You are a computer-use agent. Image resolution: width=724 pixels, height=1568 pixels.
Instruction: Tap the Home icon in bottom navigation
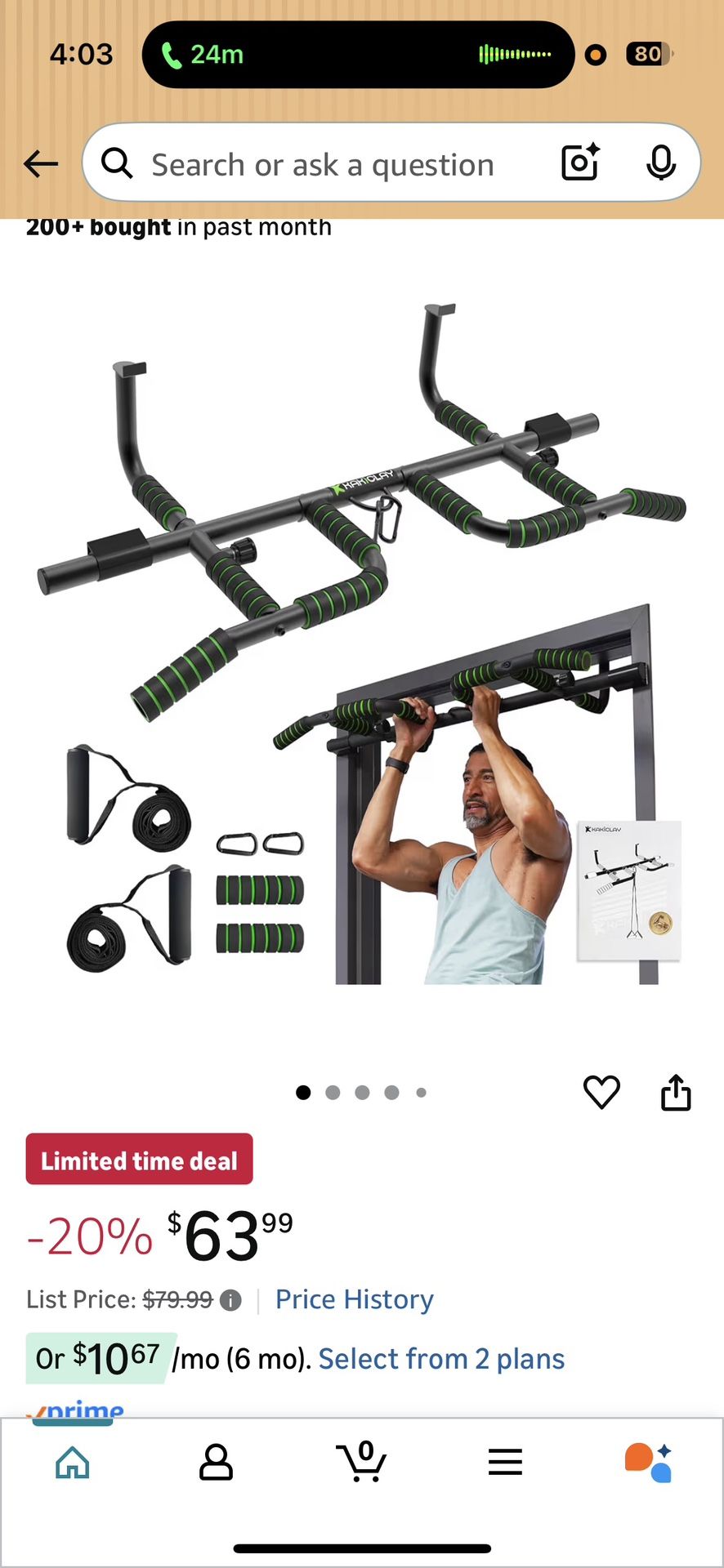click(x=72, y=1462)
